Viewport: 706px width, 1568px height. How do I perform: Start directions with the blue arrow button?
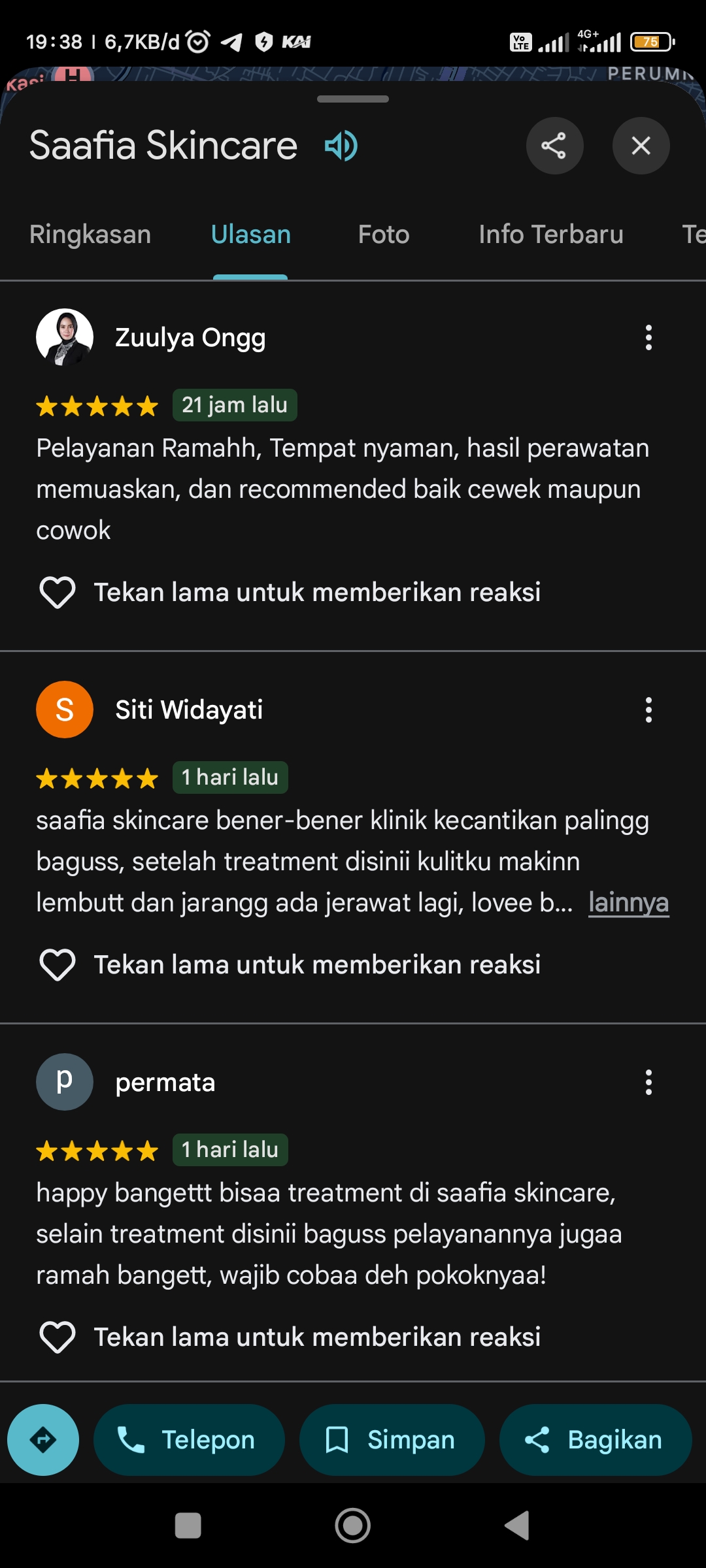(43, 1440)
